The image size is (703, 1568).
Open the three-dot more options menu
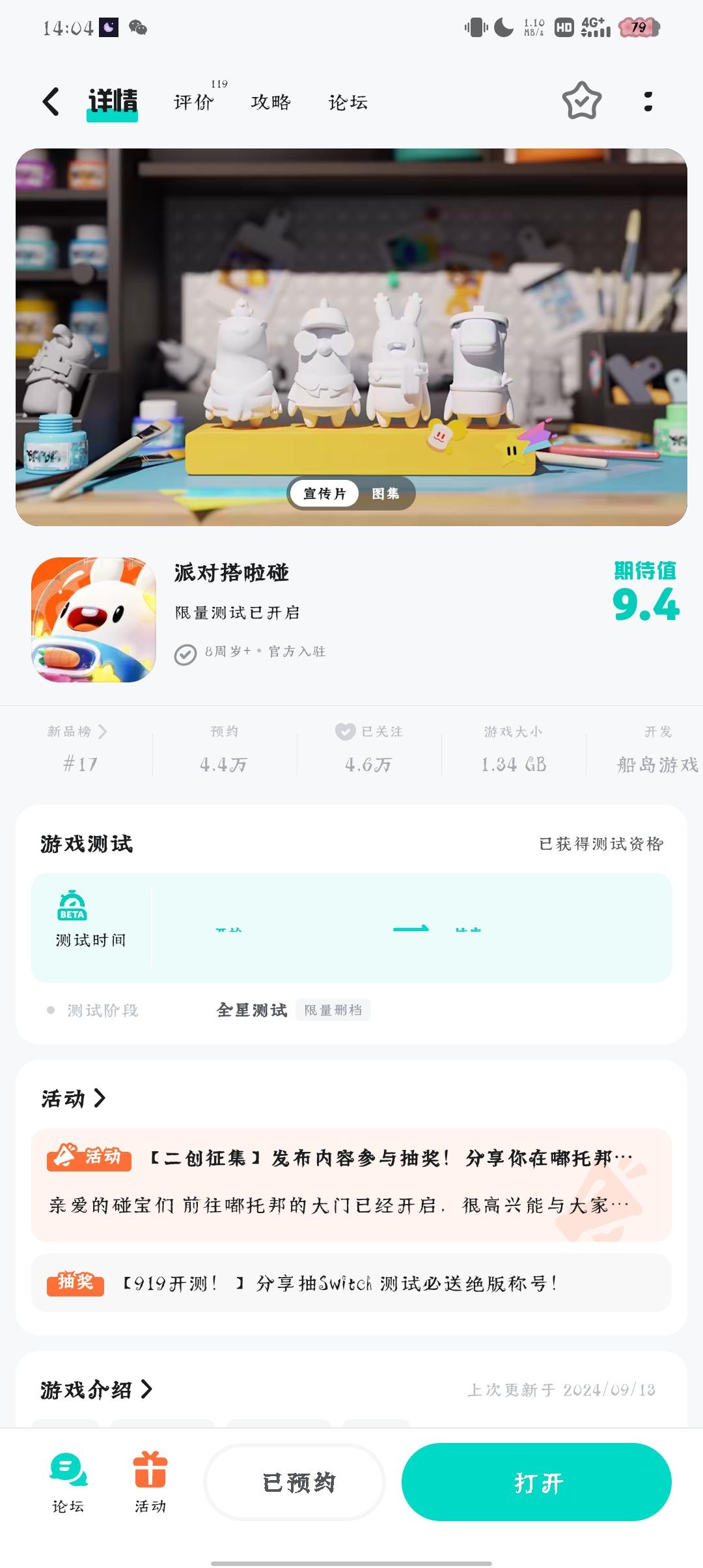click(647, 102)
